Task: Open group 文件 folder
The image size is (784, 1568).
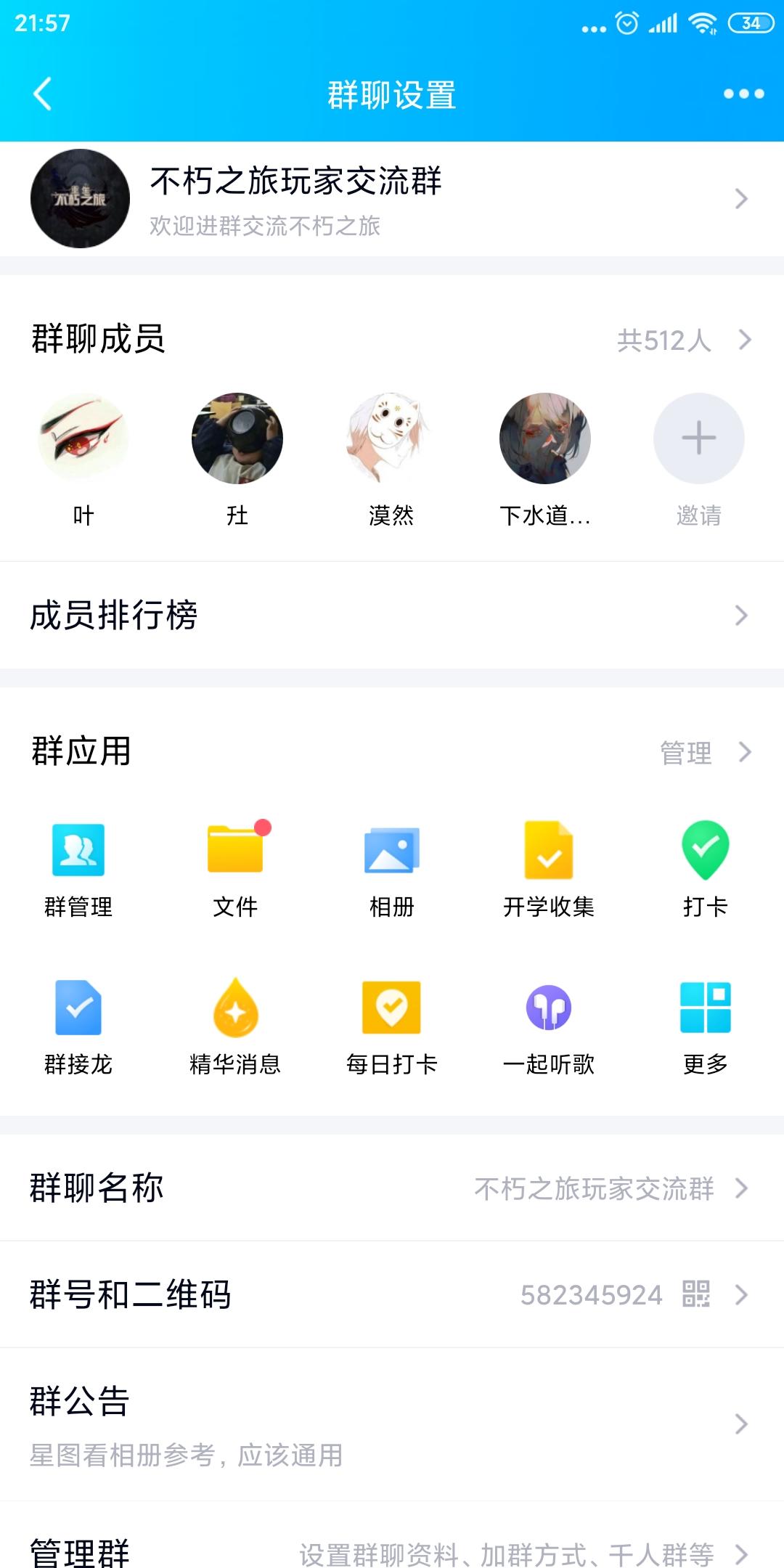Action: (235, 867)
